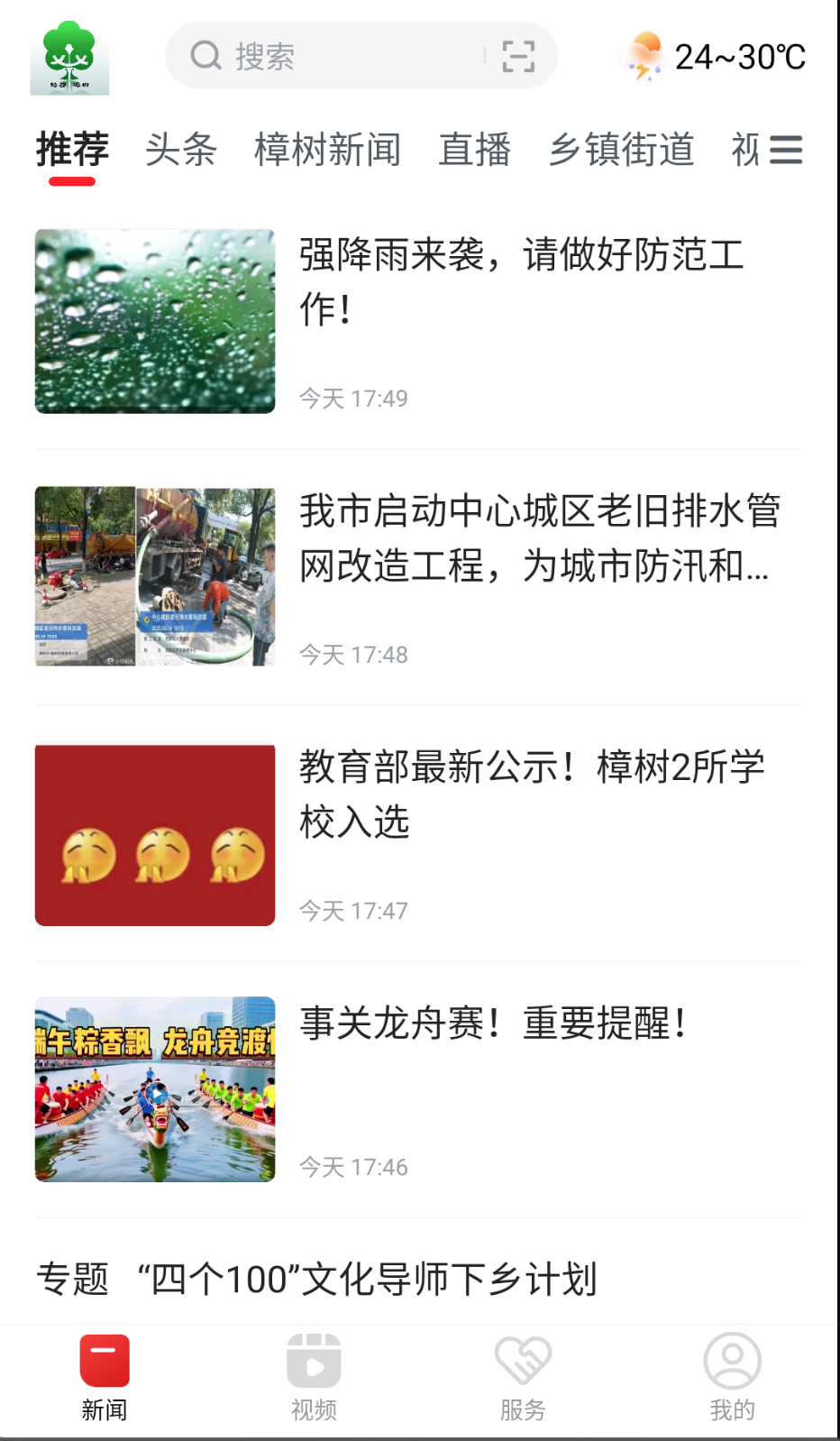Open the 强降雨来袭 rainstorm article
This screenshot has width=840, height=1441.
[x=521, y=285]
